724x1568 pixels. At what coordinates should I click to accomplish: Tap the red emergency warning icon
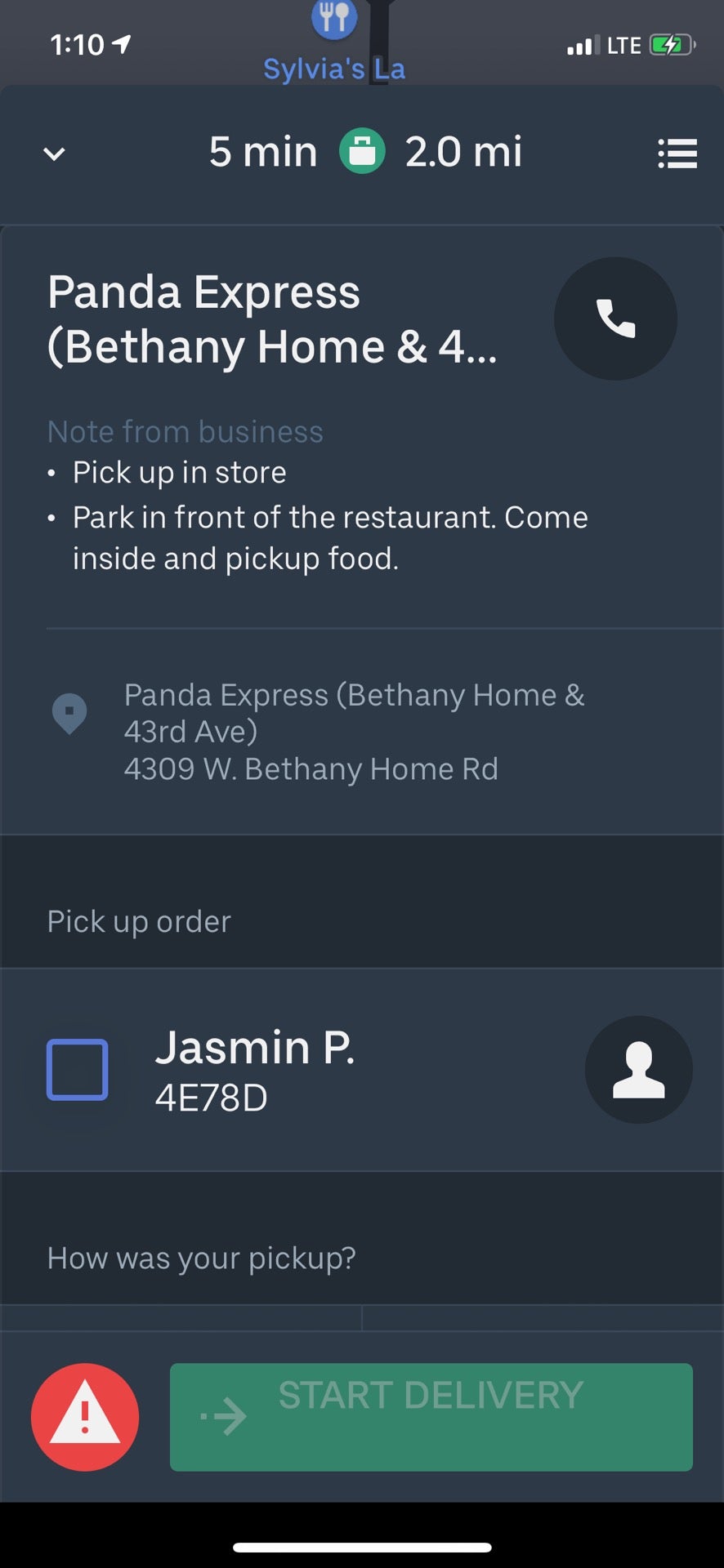coord(84,1417)
